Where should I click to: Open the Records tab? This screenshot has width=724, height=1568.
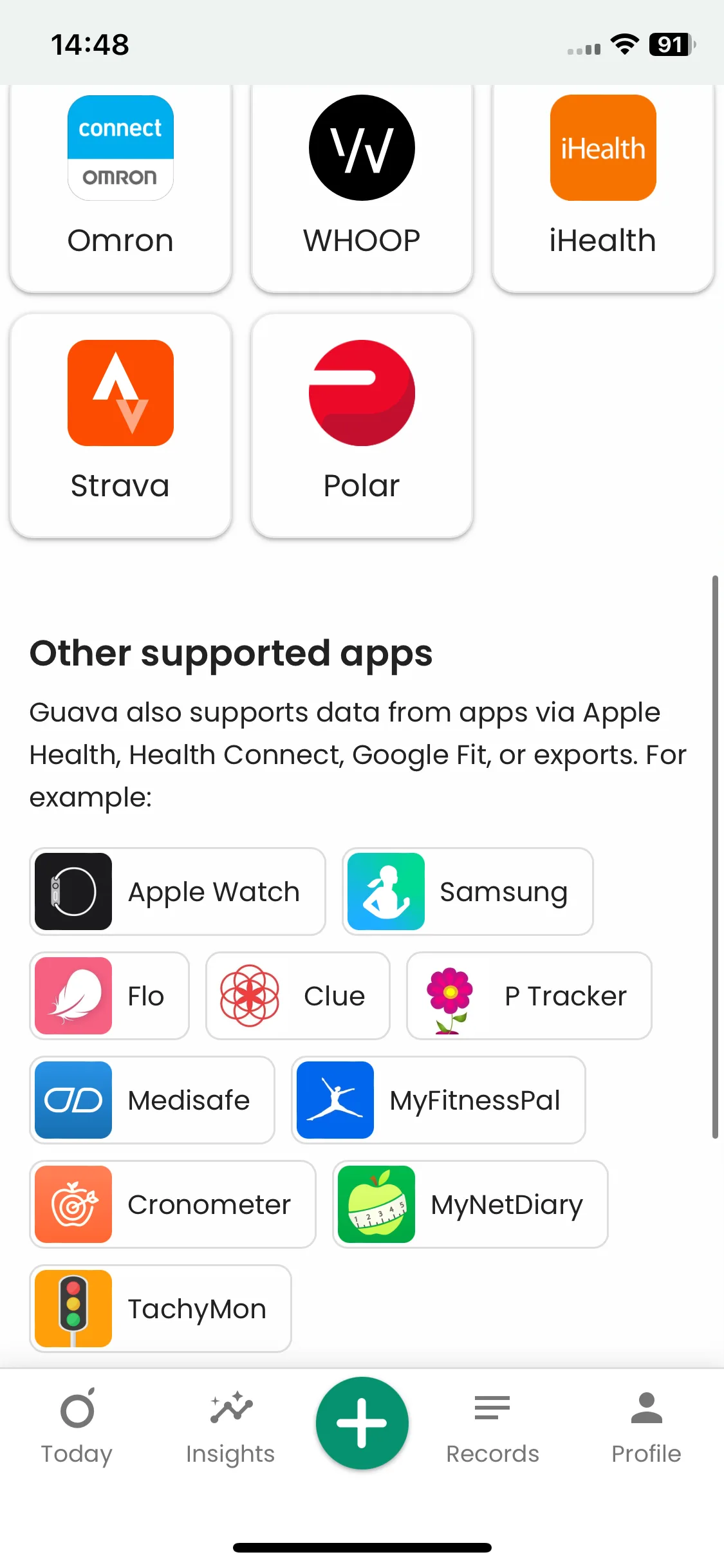492,1426
